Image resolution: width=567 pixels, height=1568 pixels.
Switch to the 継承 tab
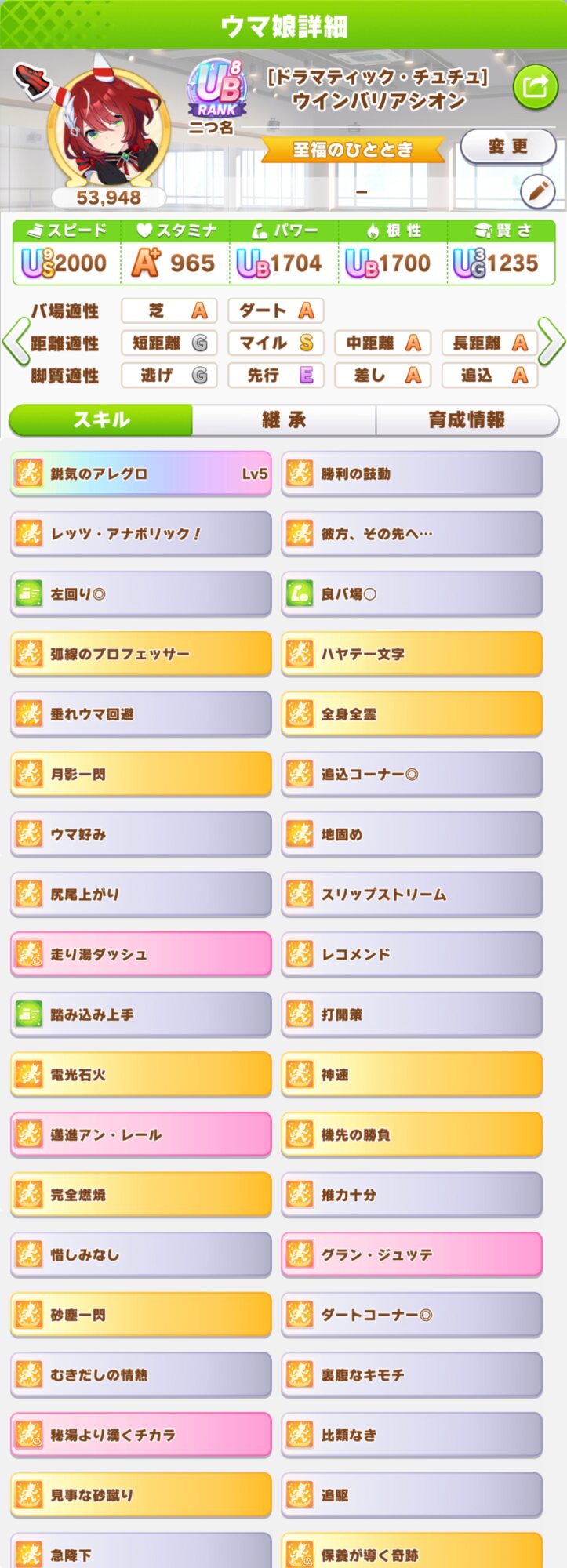(x=284, y=420)
